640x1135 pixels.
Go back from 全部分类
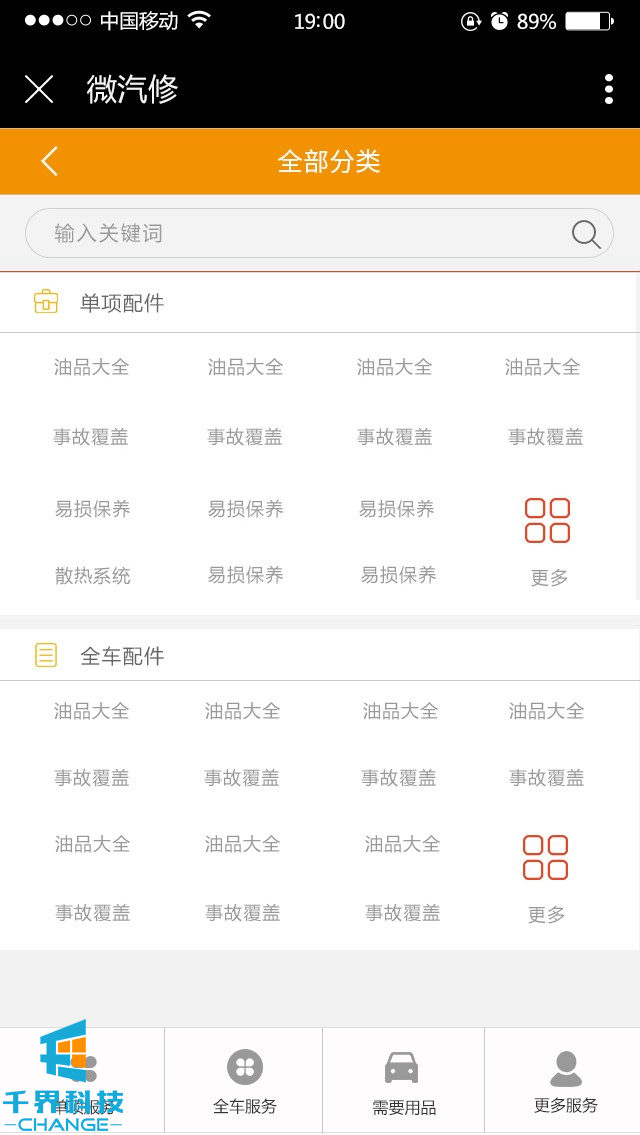tap(50, 161)
